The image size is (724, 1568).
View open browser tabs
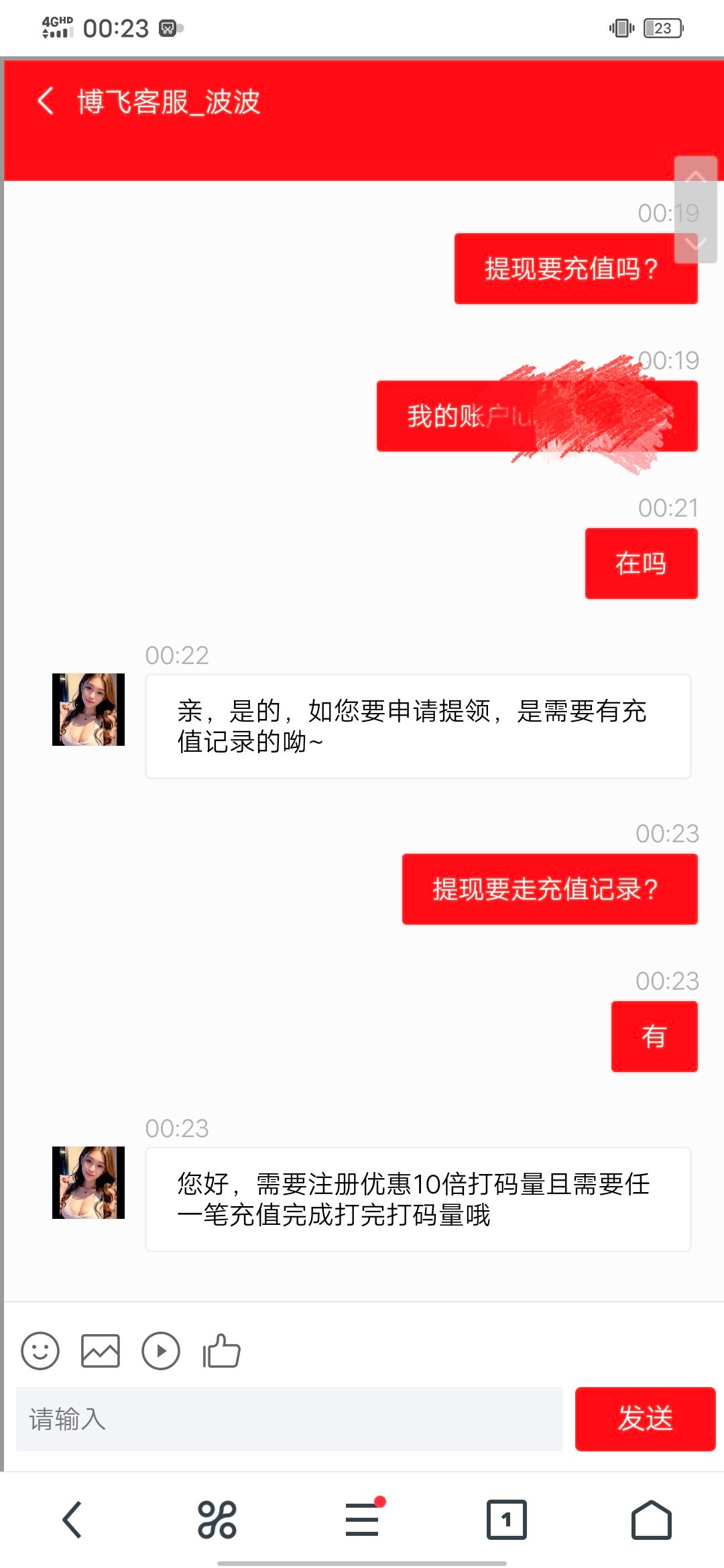[x=506, y=1520]
